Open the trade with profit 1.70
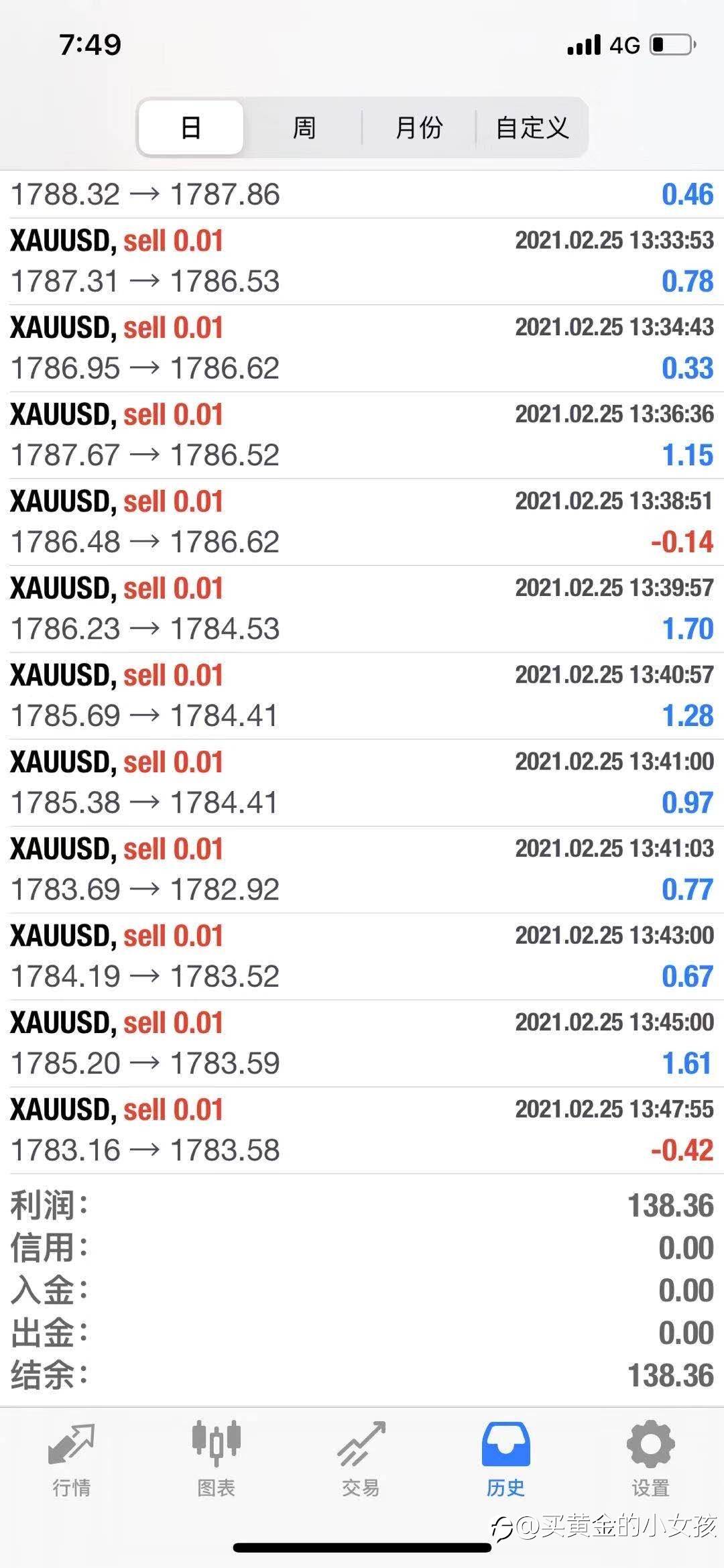Screen dimensions: 724x1568 tap(362, 609)
